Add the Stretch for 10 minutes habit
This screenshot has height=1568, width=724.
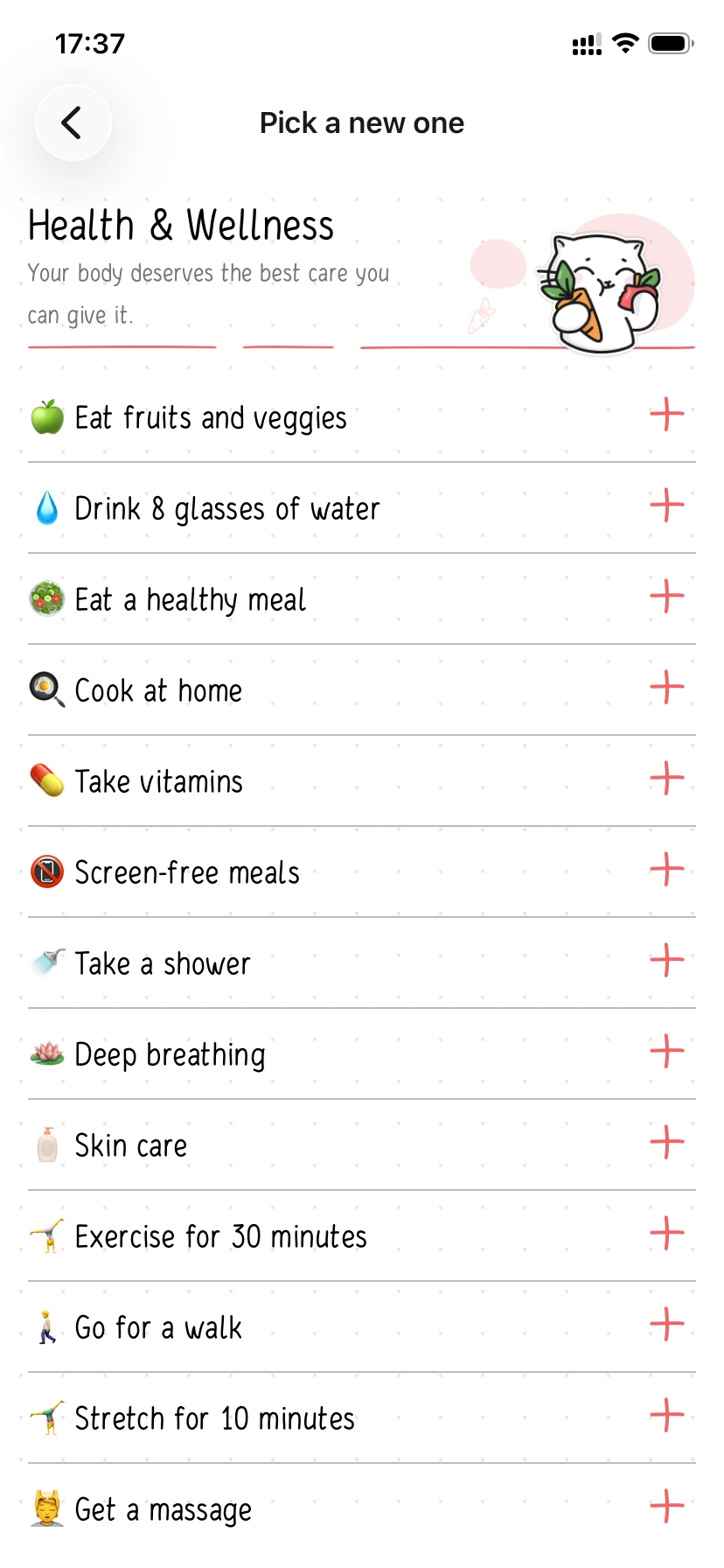(x=666, y=1415)
